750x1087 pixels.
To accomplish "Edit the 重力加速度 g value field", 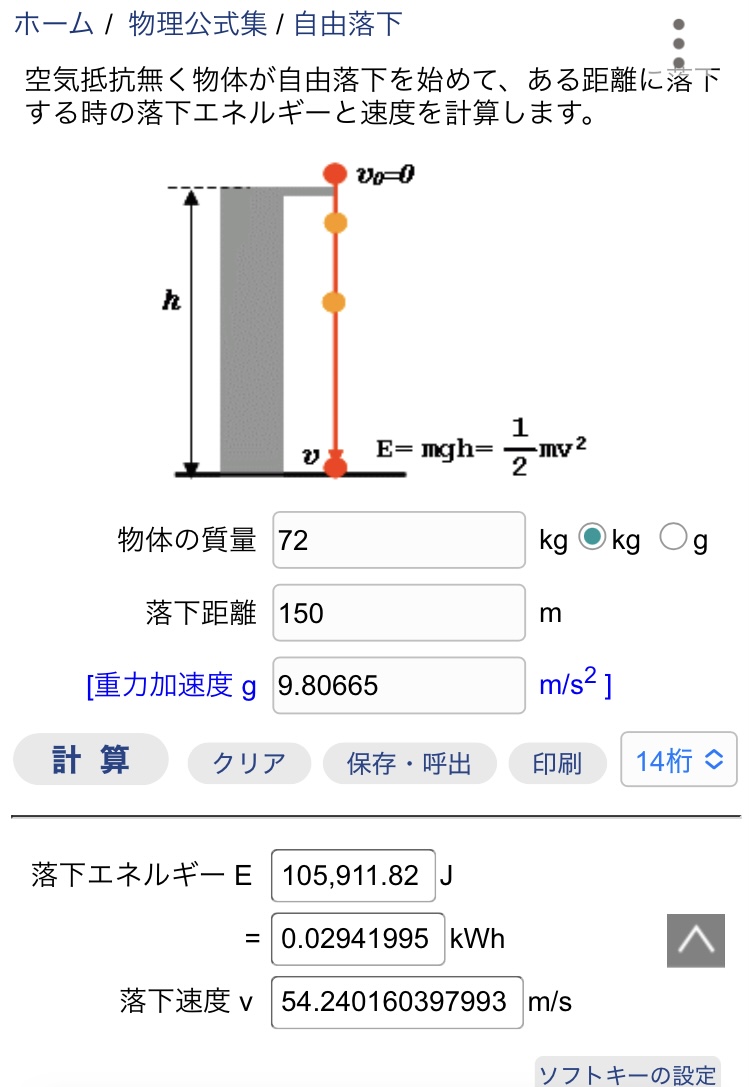I will click(x=399, y=686).
